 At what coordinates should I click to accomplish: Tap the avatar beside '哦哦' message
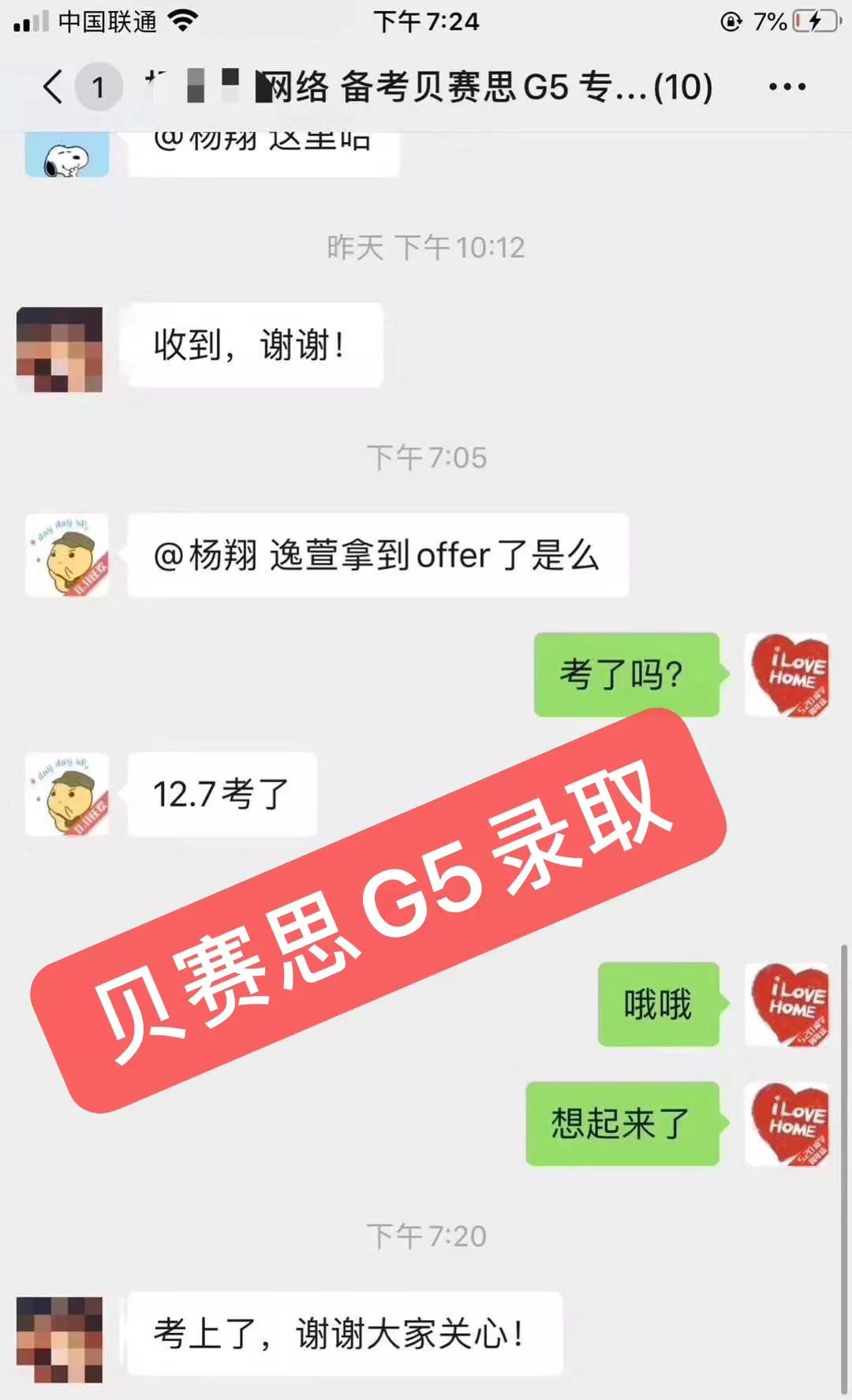pos(787,1005)
